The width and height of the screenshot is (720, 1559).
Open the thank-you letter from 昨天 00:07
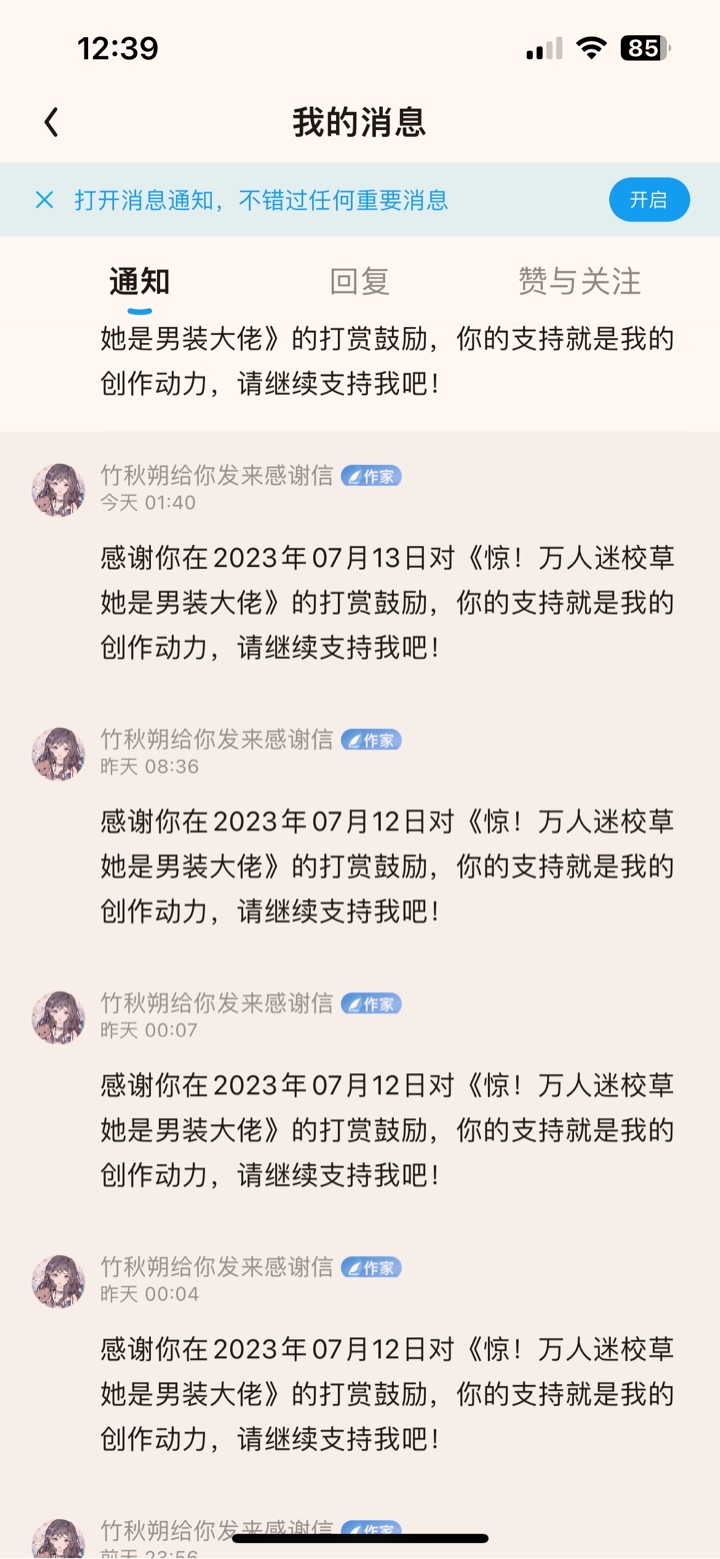[387, 1130]
